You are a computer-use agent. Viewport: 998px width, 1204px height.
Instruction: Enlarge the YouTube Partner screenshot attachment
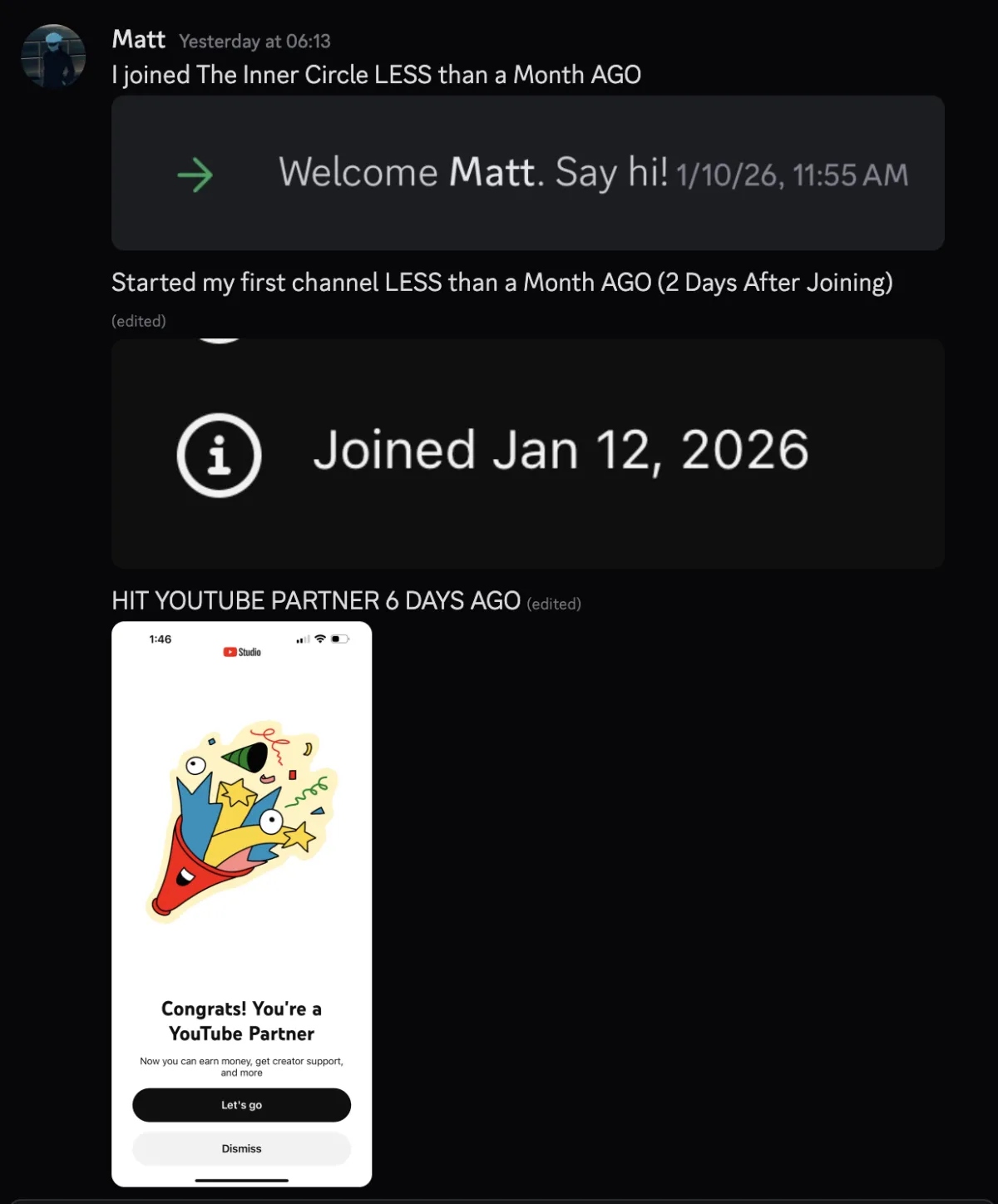click(x=241, y=903)
